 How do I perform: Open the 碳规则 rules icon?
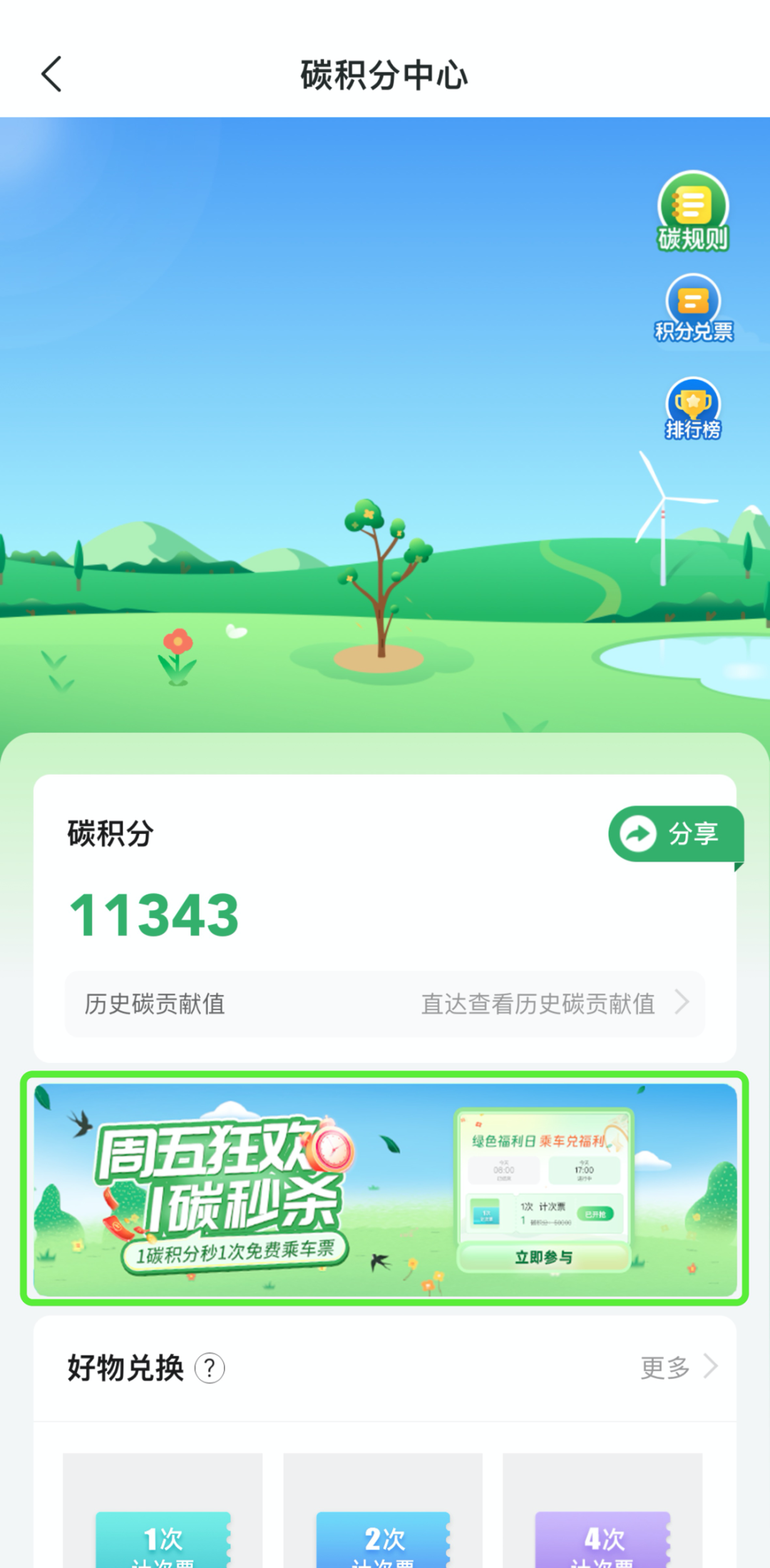tap(692, 214)
